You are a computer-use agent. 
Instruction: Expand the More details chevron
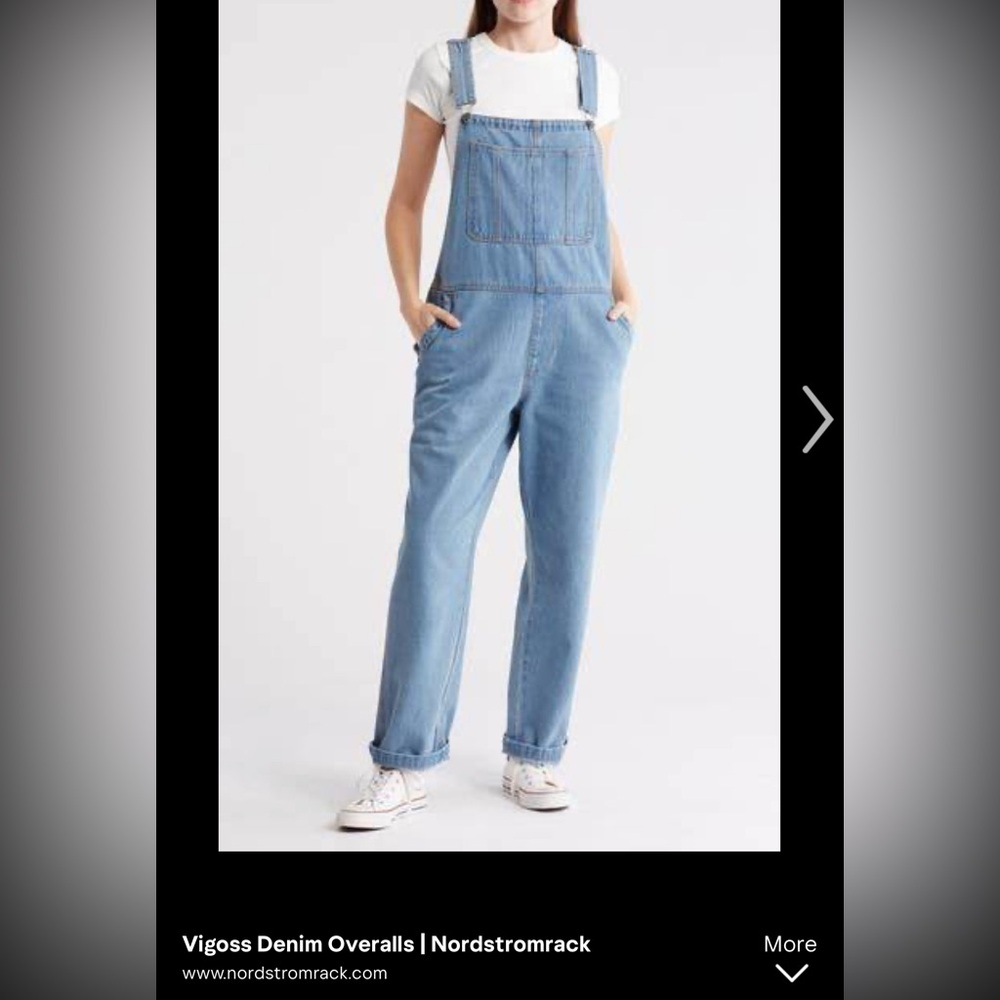click(791, 972)
